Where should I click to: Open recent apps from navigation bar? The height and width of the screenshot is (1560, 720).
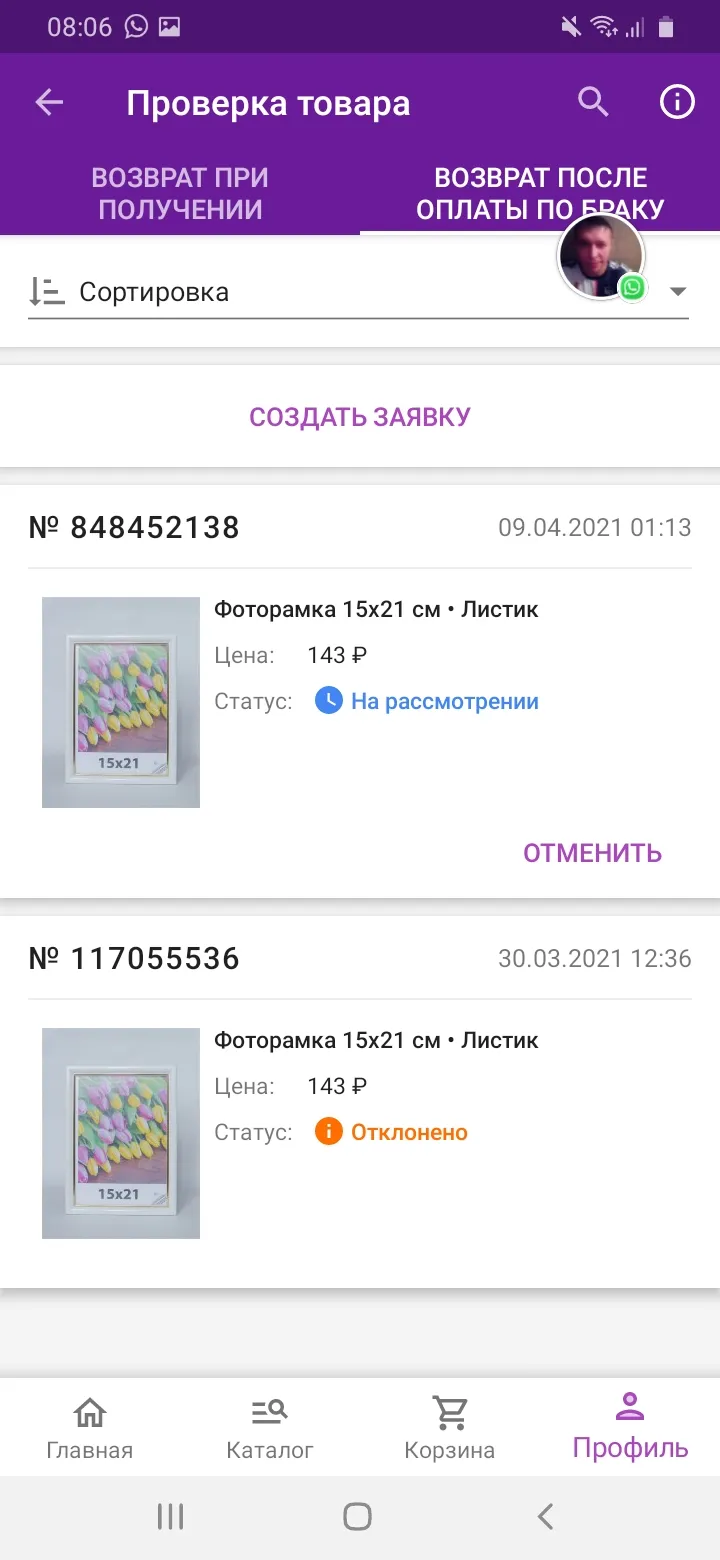pos(171,1517)
